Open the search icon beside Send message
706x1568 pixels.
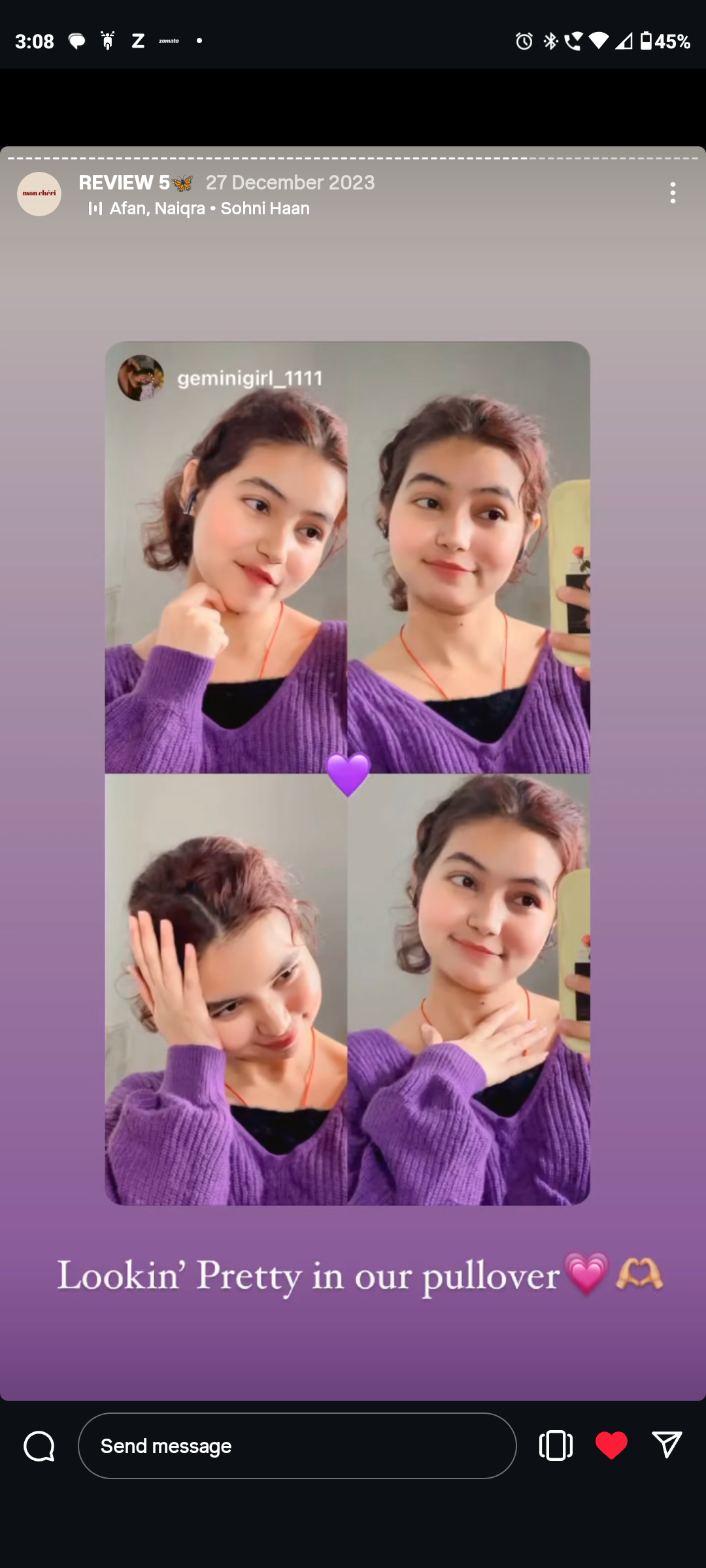(x=39, y=1446)
